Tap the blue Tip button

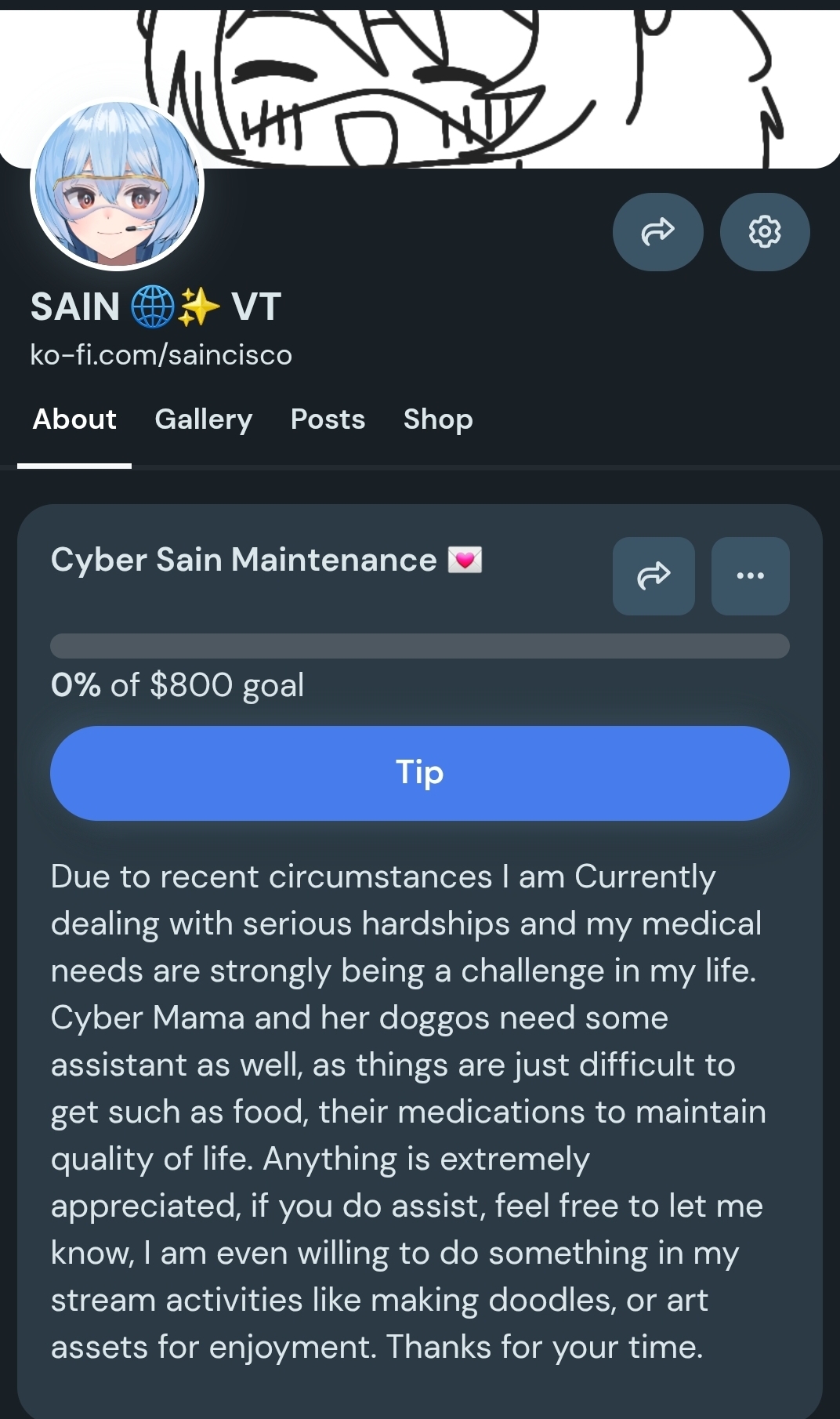point(420,773)
